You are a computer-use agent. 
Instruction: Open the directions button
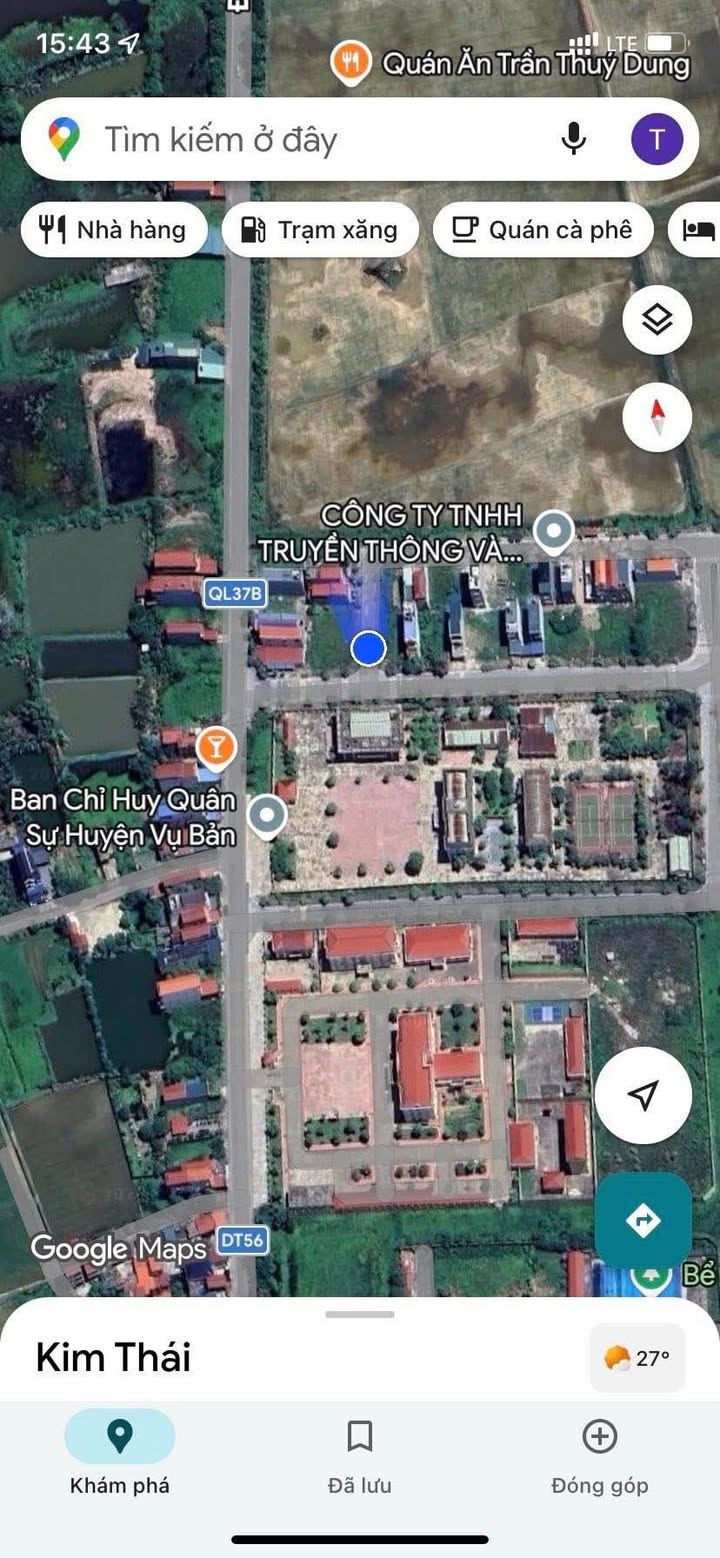[x=643, y=1220]
